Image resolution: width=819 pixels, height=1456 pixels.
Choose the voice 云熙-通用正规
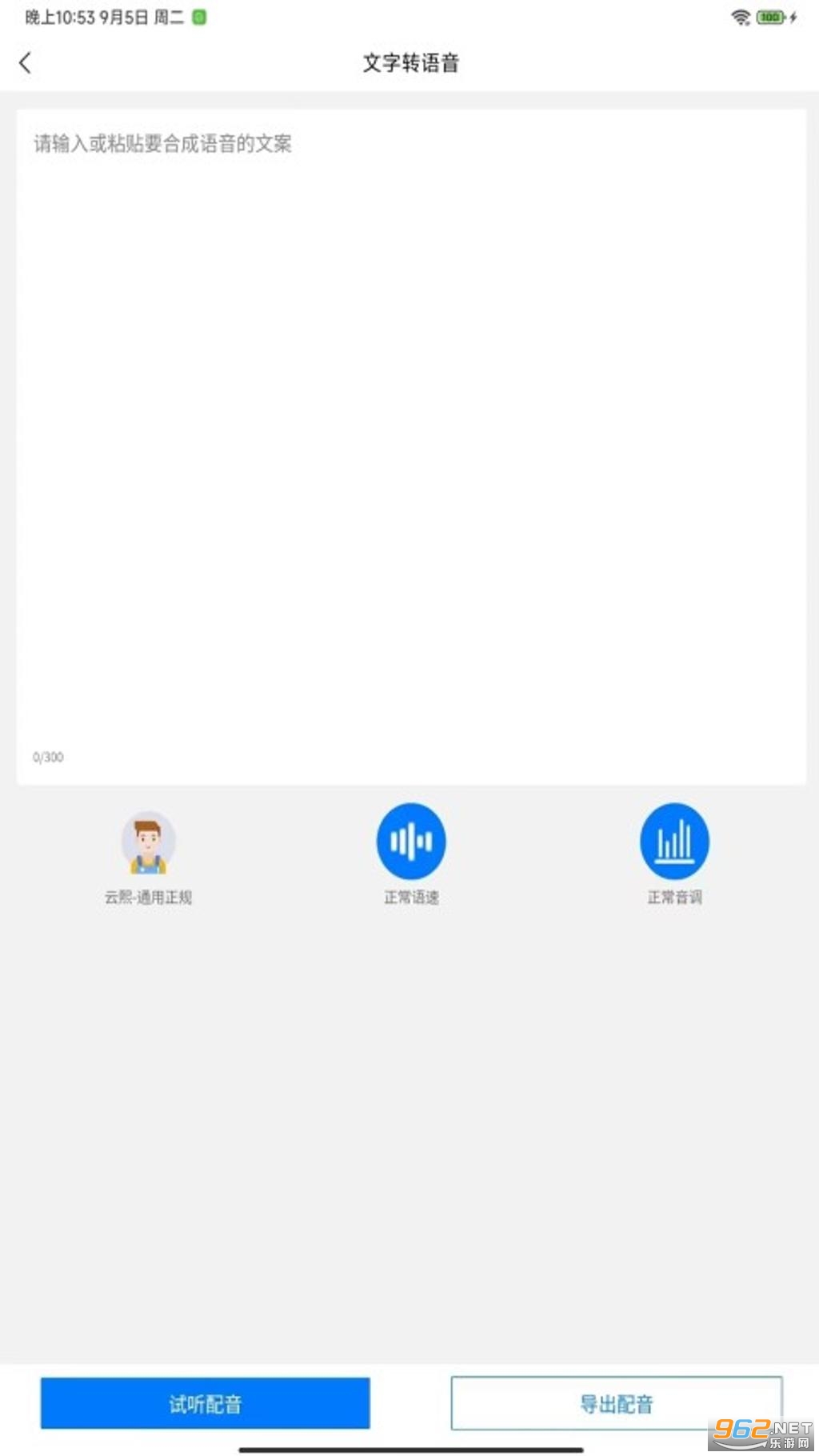coord(148,858)
